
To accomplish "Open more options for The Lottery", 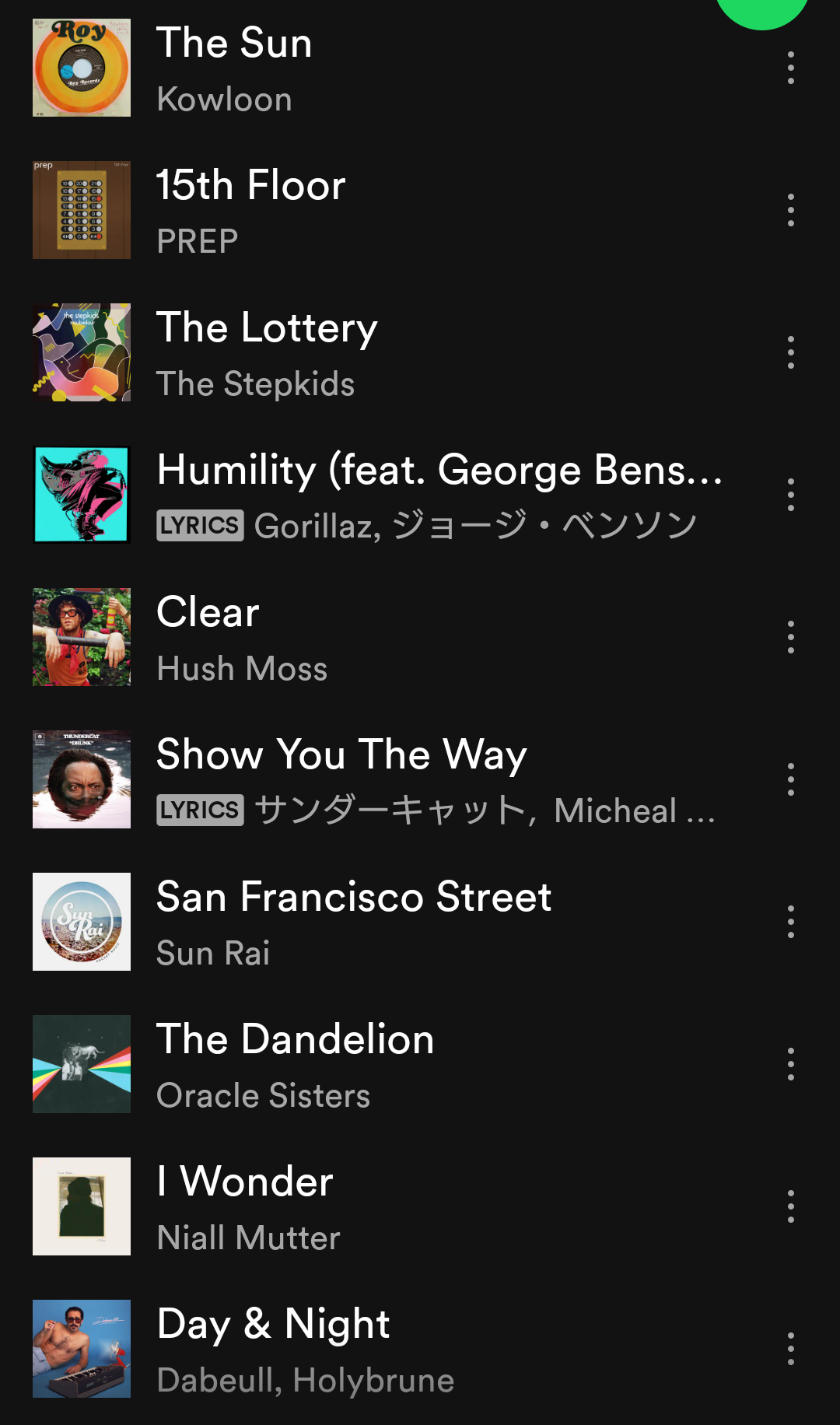I will pyautogui.click(x=790, y=352).
